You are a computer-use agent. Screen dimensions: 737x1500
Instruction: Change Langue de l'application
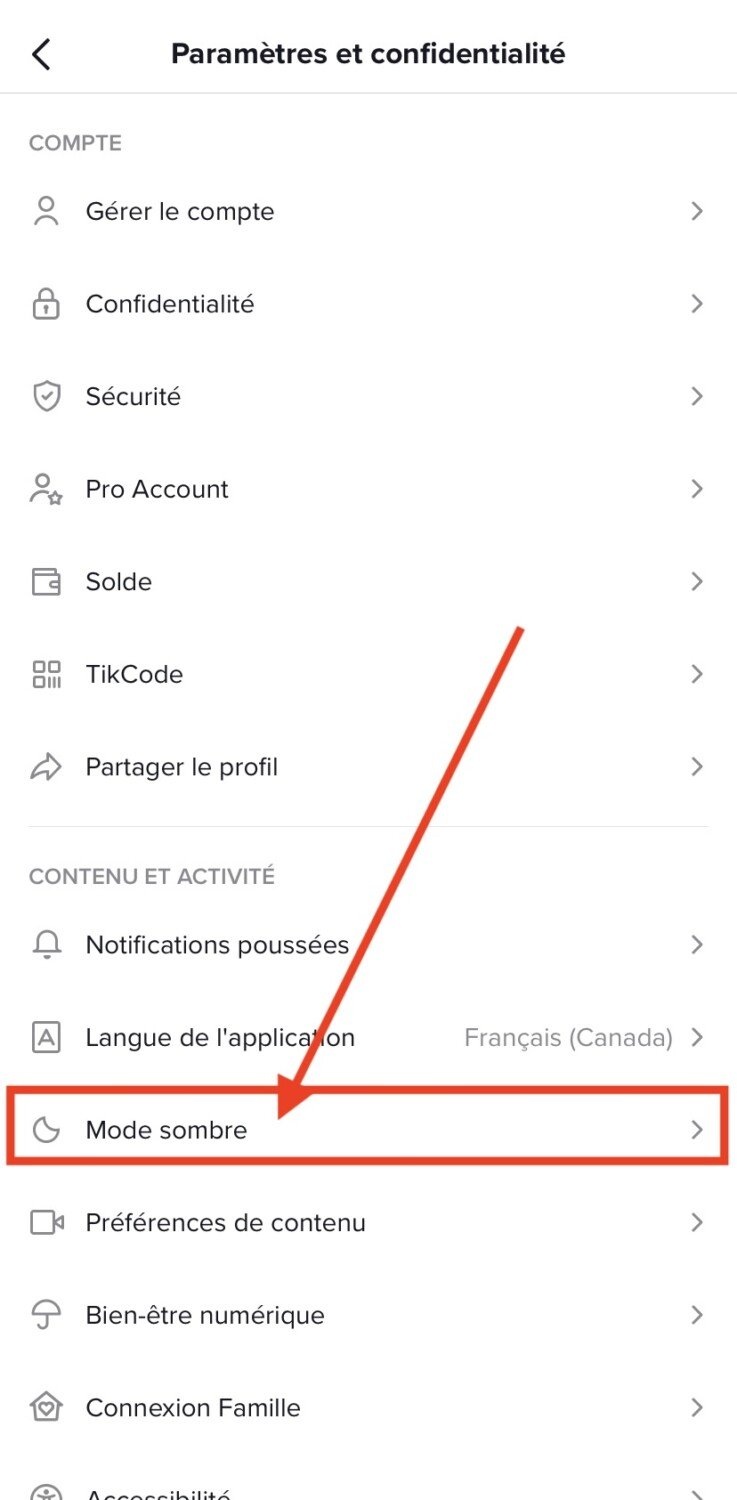(x=368, y=1038)
